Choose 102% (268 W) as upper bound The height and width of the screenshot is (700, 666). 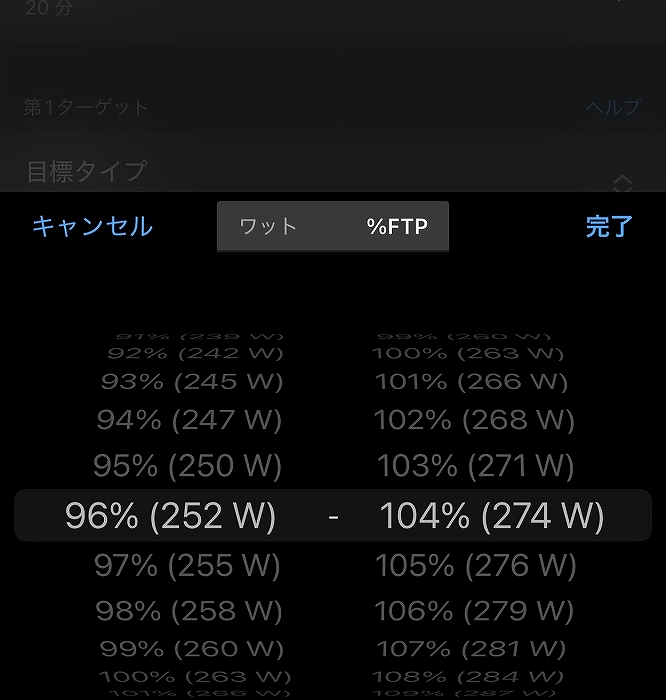(x=474, y=420)
